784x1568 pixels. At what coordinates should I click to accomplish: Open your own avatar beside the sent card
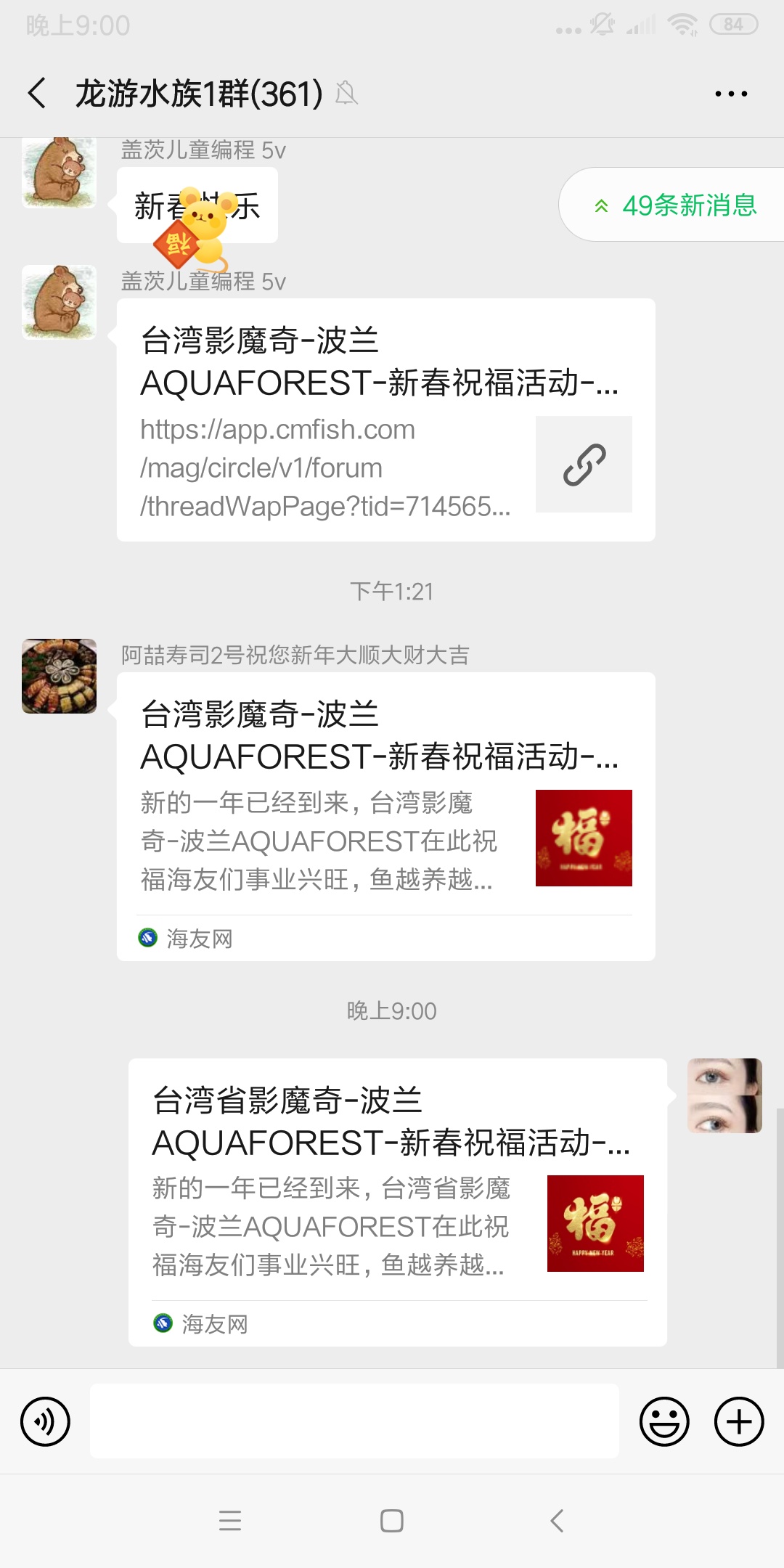click(724, 1095)
